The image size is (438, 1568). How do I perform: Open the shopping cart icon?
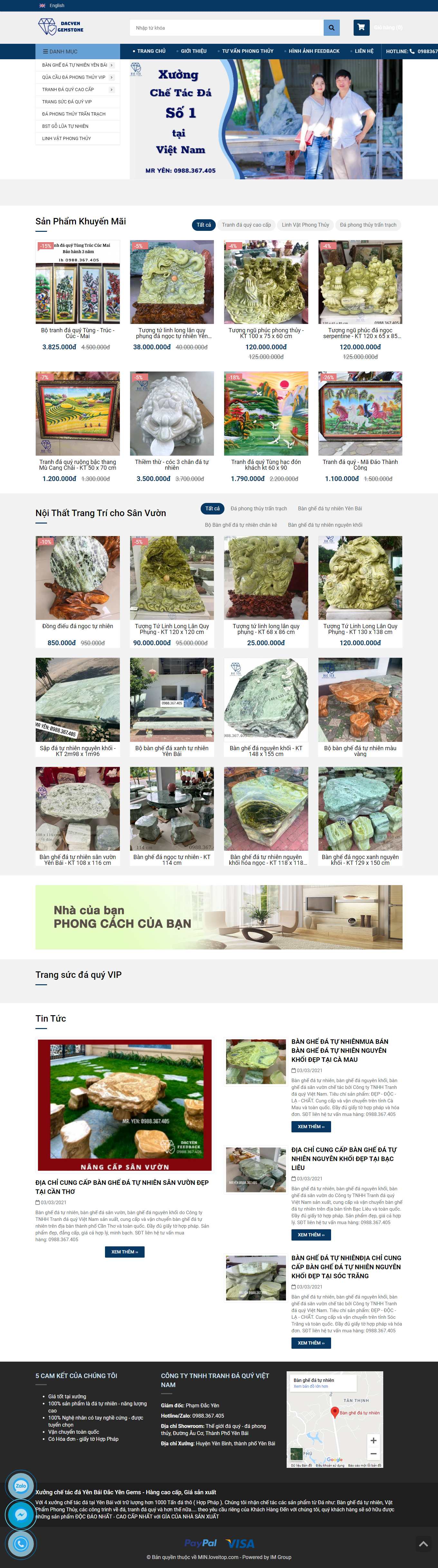point(361,27)
